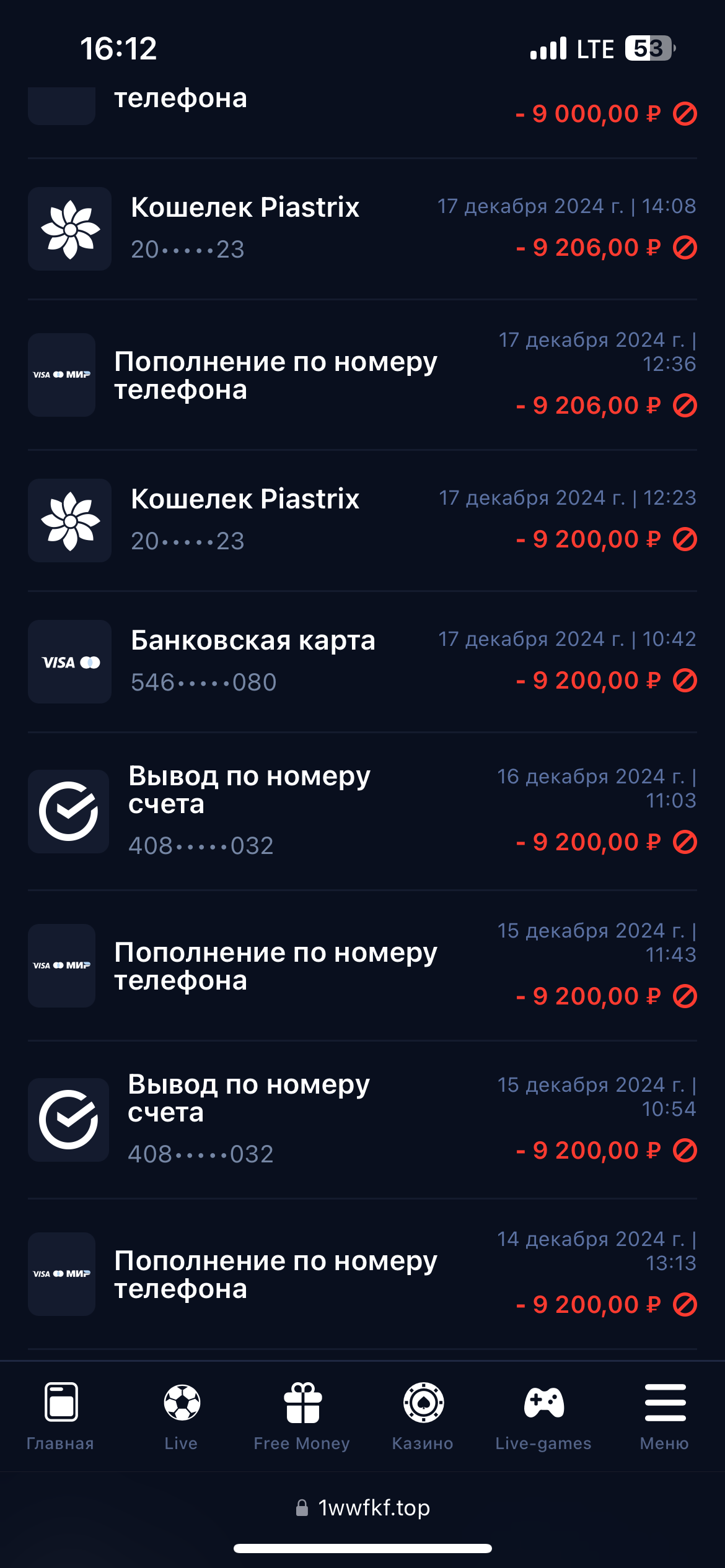This screenshot has height=1568, width=725.
Task: Open Пополнение по номеру телефона from 12:36
Action: coord(362,375)
